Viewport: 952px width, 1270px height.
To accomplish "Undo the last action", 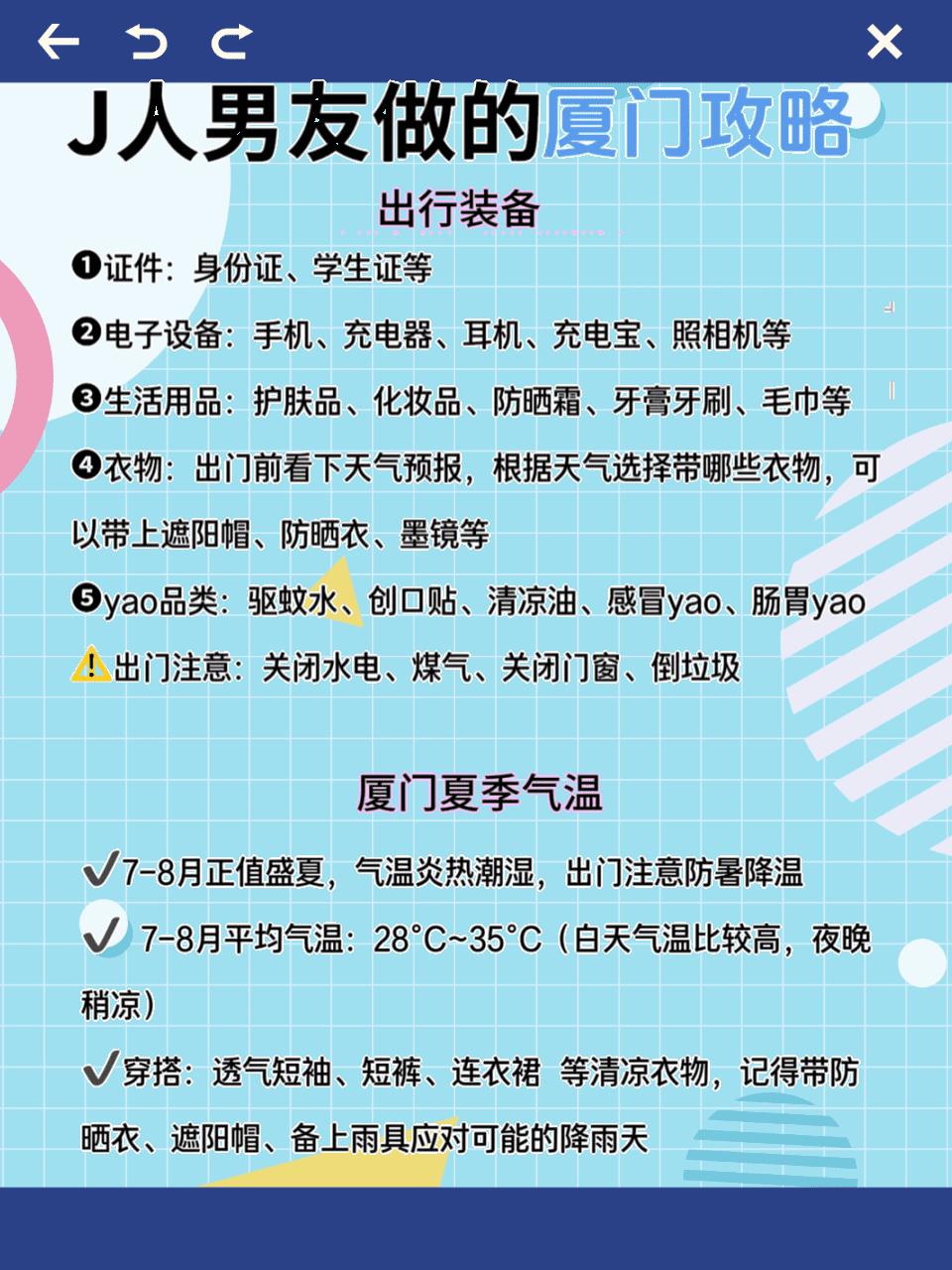I will click(x=147, y=42).
